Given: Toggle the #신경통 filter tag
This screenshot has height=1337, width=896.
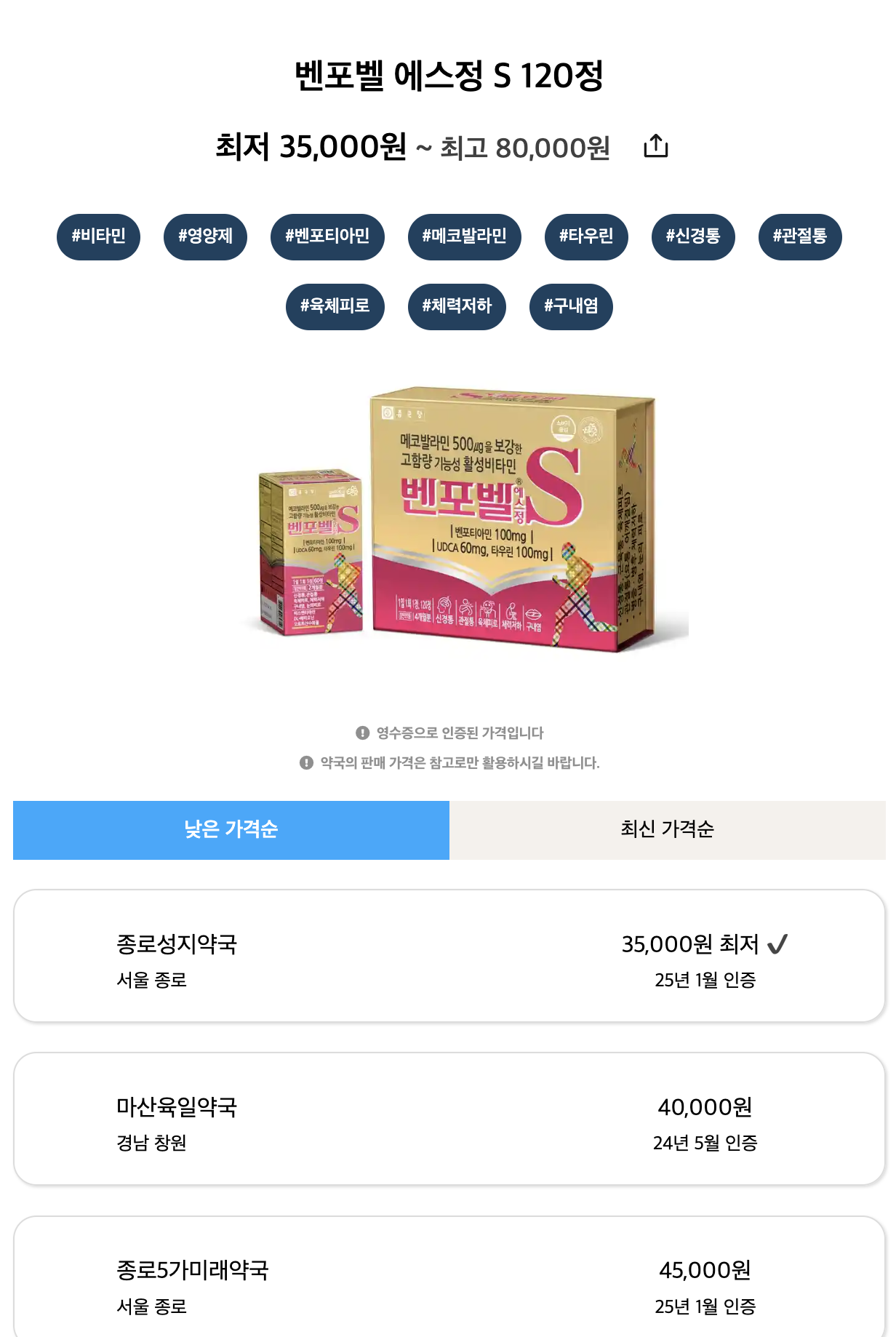Looking at the screenshot, I should pyautogui.click(x=694, y=236).
